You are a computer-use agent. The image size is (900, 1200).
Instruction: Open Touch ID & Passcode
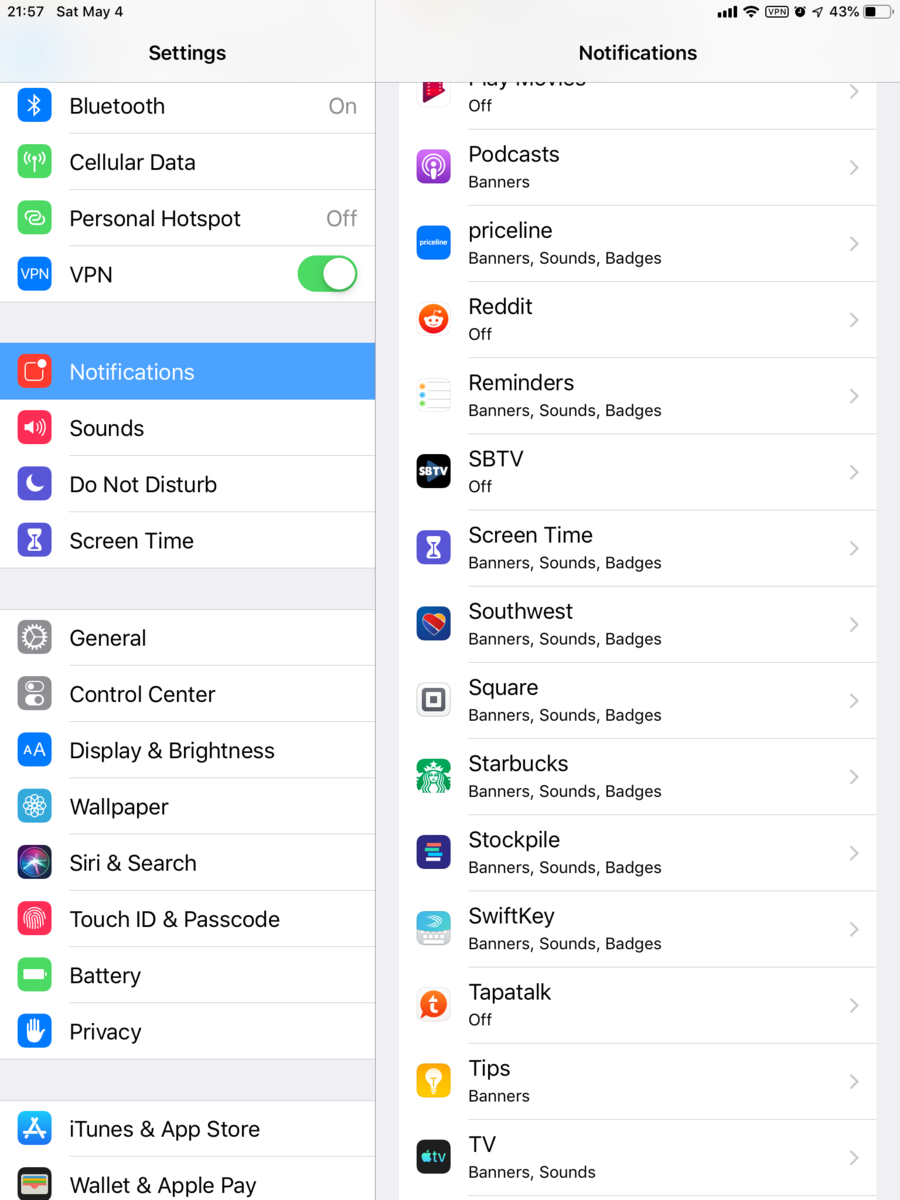pos(187,919)
